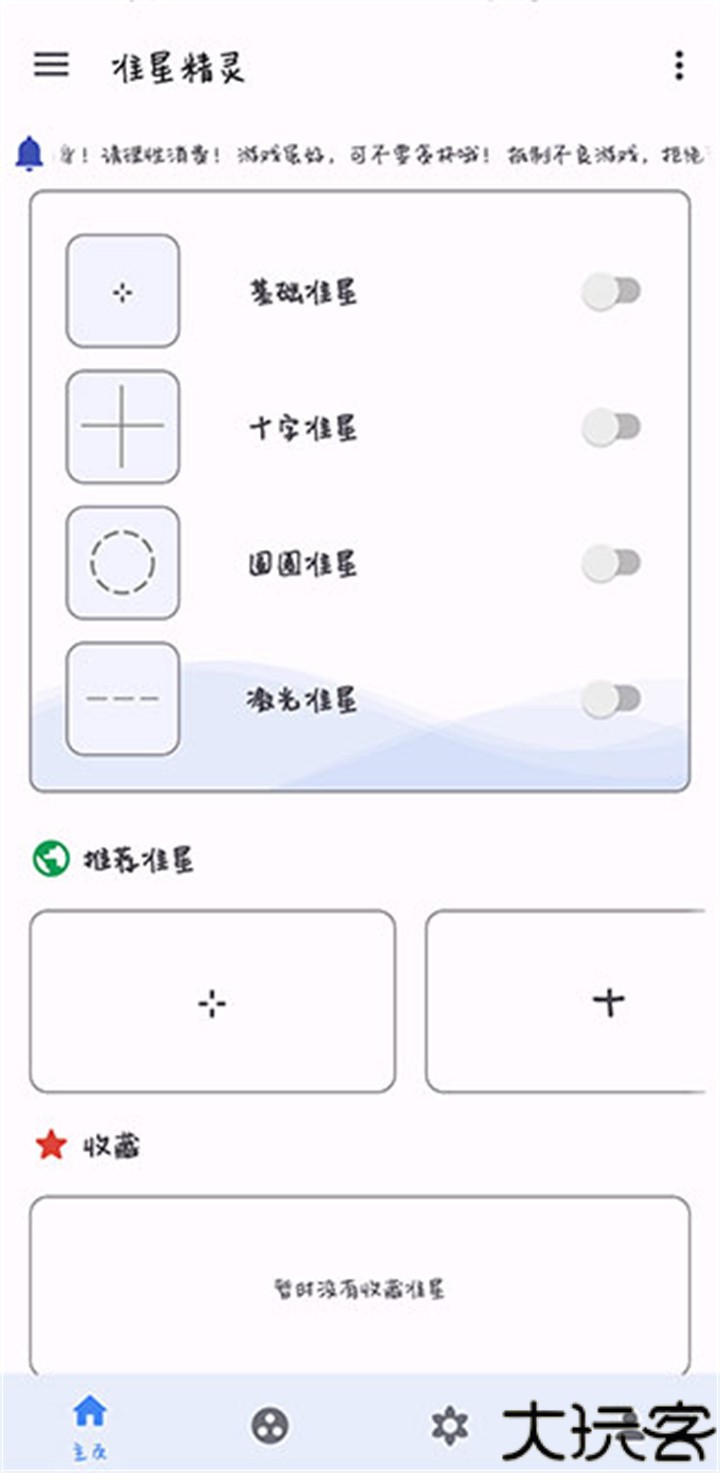Open the hamburger navigation menu
This screenshot has height=1473, width=720.
click(49, 65)
